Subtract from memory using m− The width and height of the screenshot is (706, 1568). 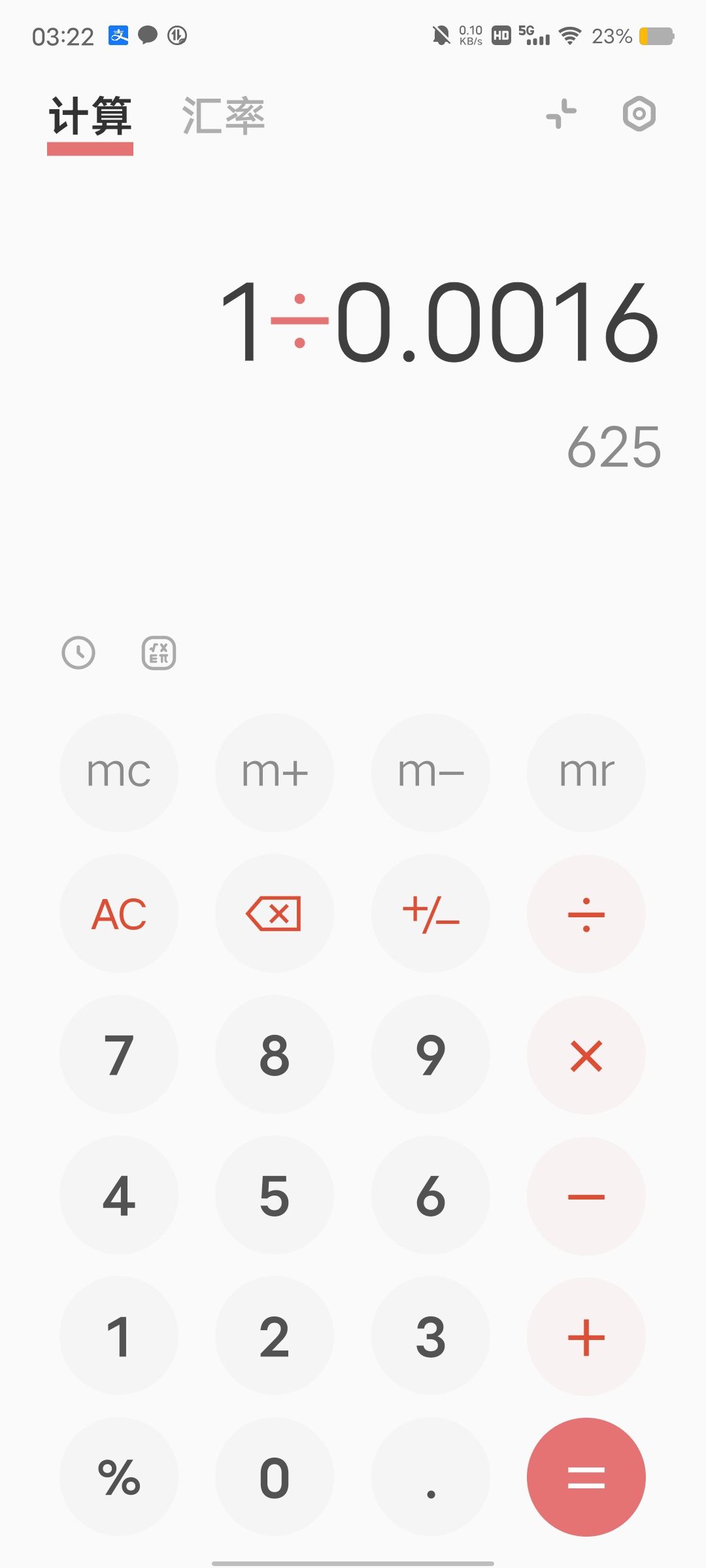click(430, 772)
